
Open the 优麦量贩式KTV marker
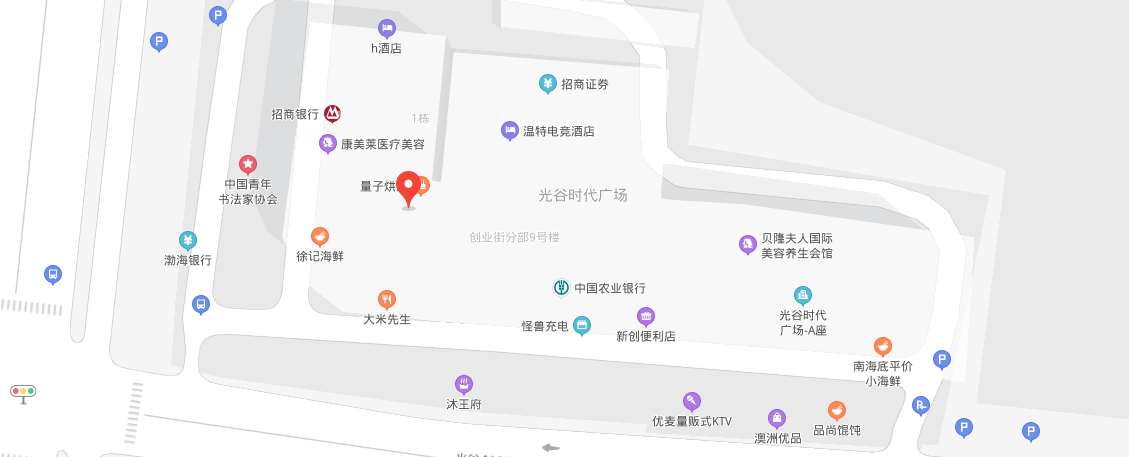692,401
